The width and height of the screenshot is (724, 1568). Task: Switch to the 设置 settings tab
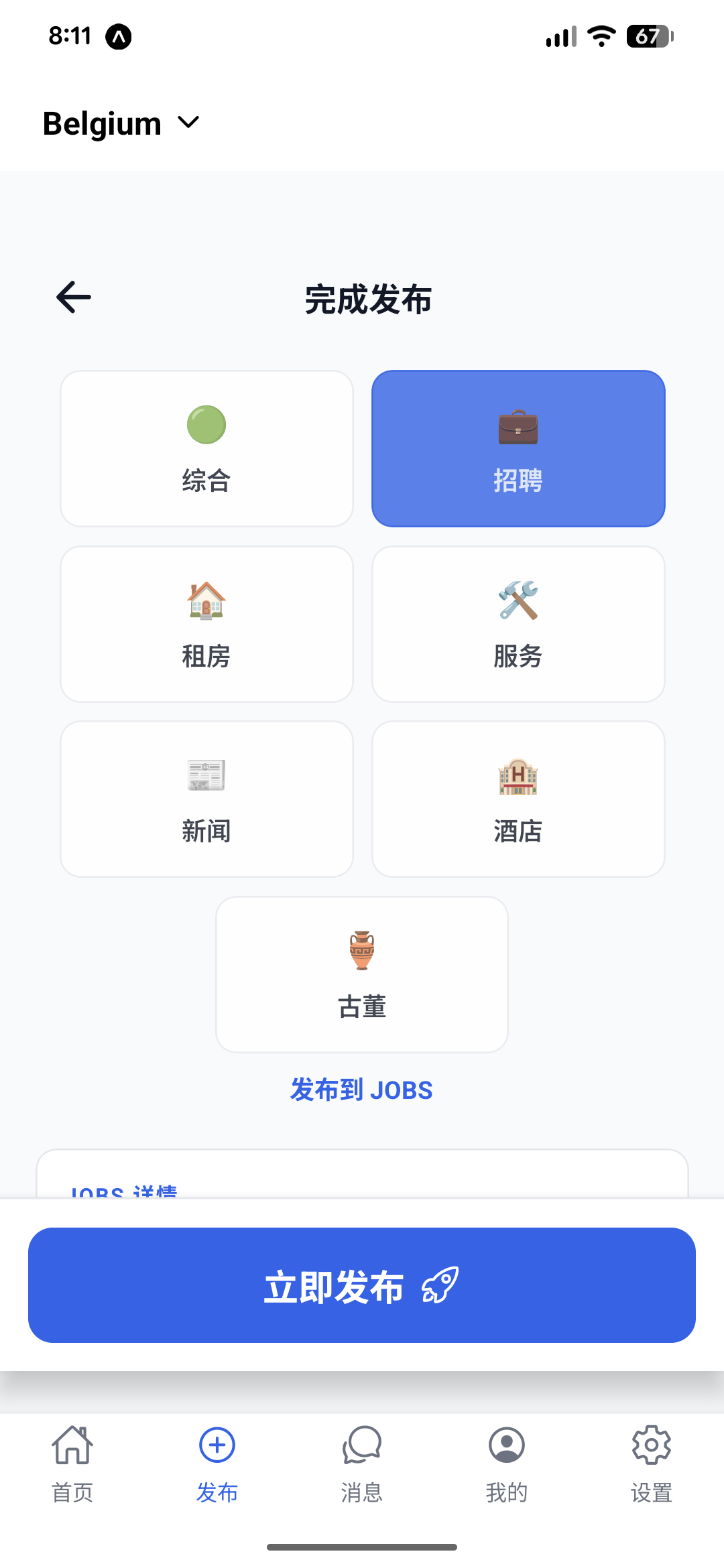[x=652, y=1463]
